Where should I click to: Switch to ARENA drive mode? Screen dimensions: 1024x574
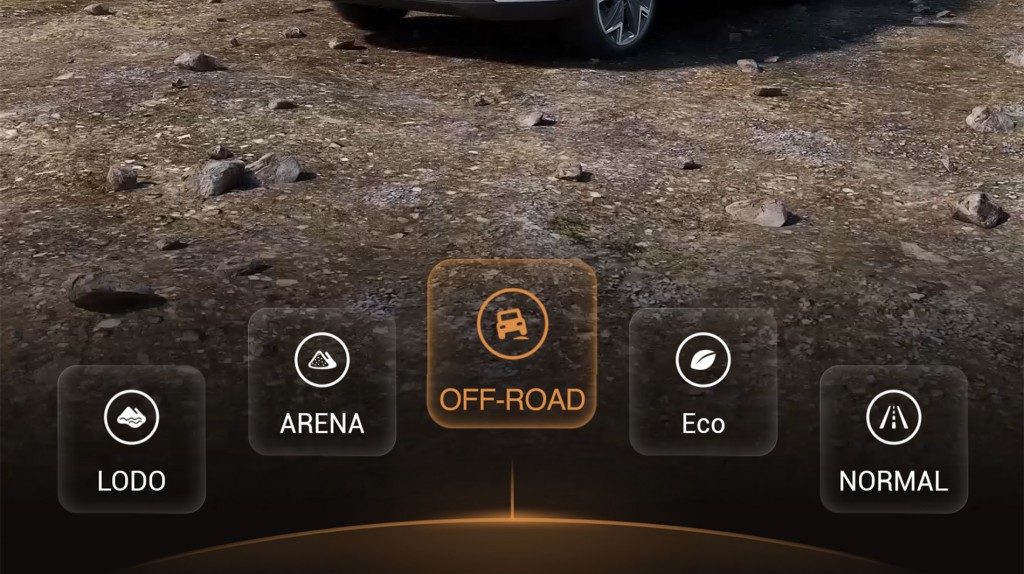[x=322, y=382]
